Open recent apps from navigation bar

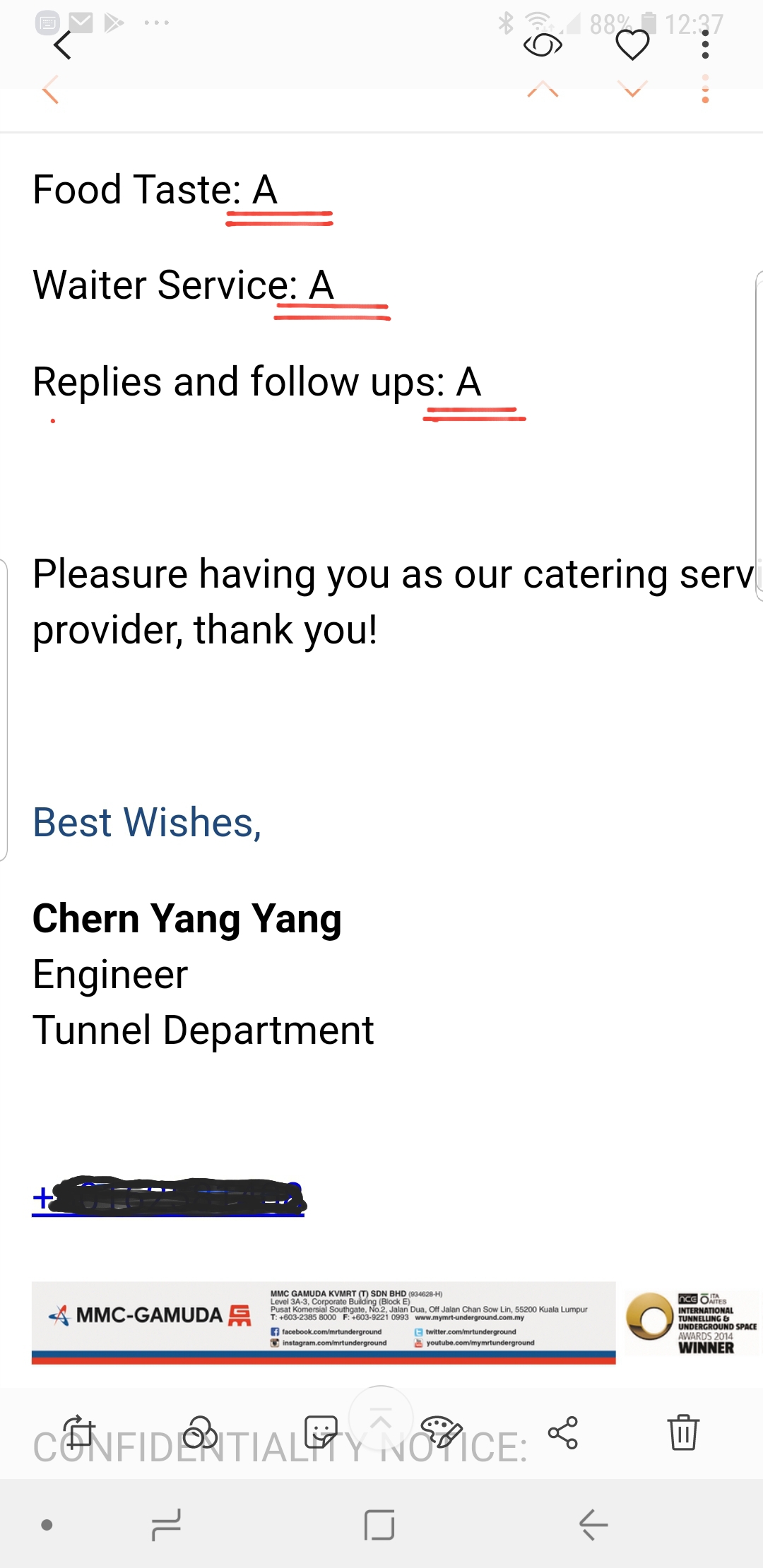point(167,1525)
